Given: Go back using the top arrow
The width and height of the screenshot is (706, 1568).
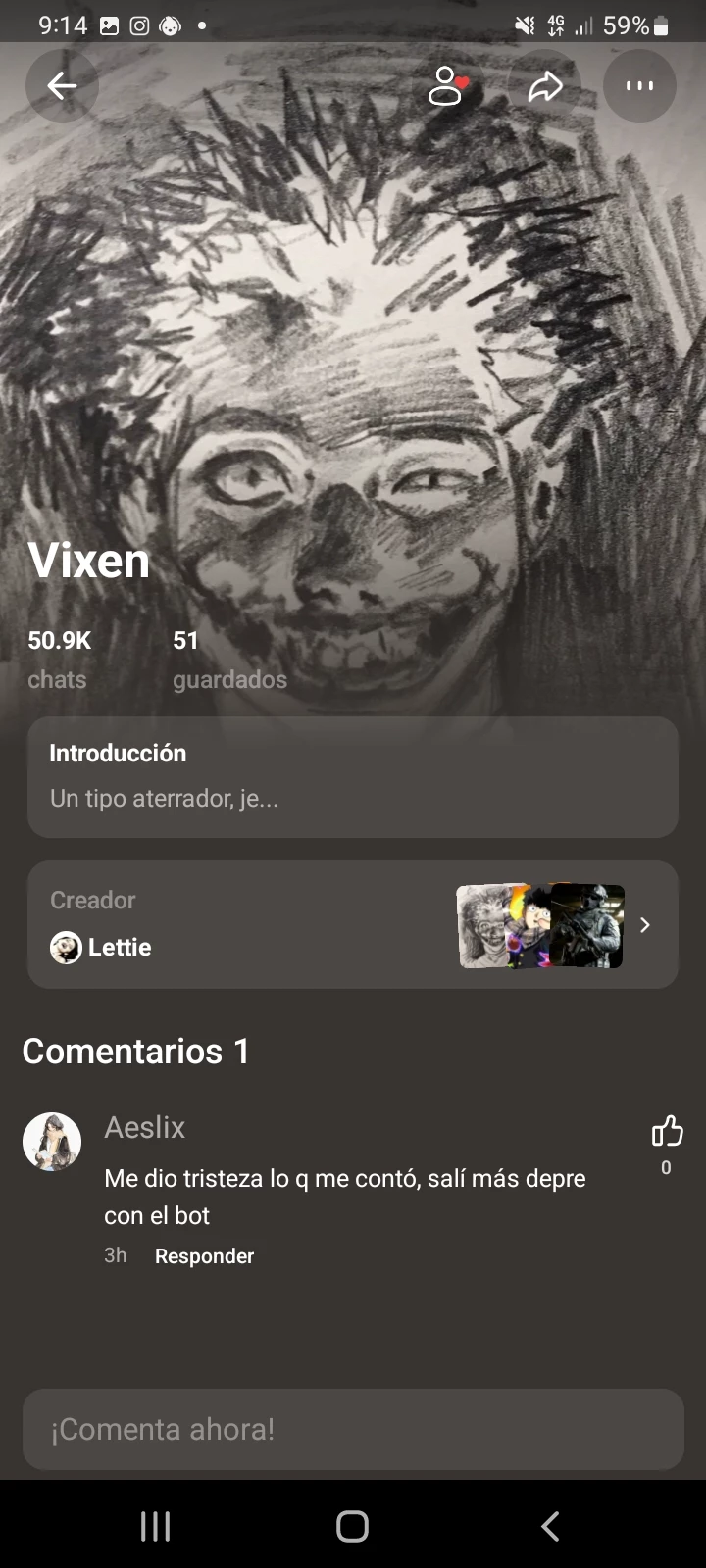Looking at the screenshot, I should click(x=62, y=86).
